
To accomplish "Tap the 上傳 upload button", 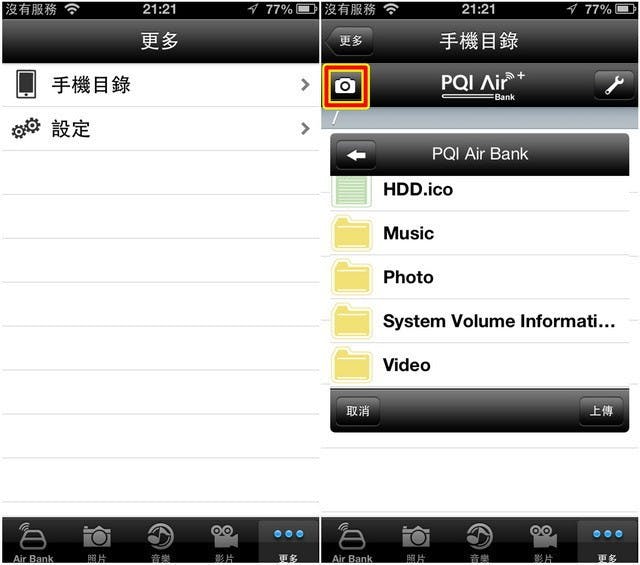I will pos(601,411).
